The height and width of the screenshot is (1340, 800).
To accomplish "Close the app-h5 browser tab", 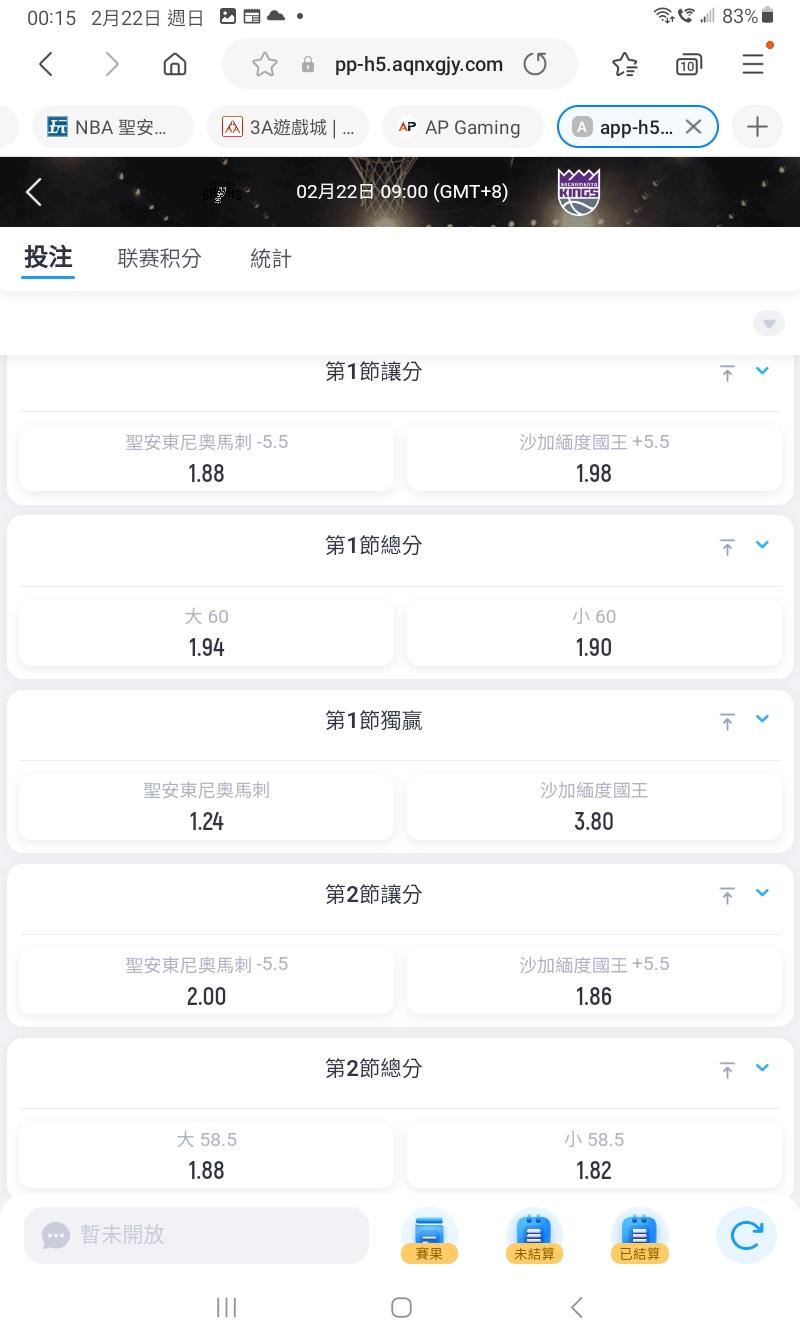I will point(693,127).
